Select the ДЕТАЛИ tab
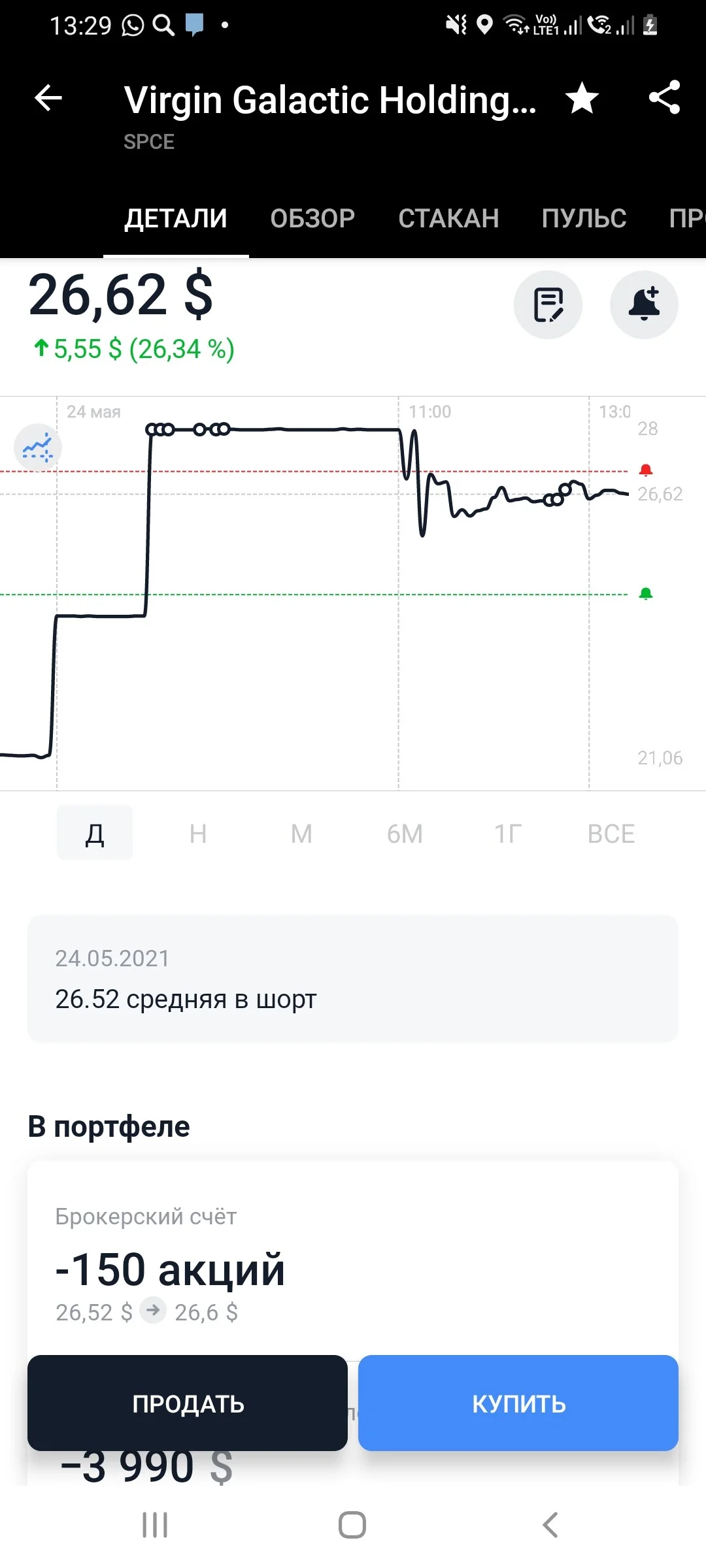This screenshot has width=706, height=1568. pos(176,218)
